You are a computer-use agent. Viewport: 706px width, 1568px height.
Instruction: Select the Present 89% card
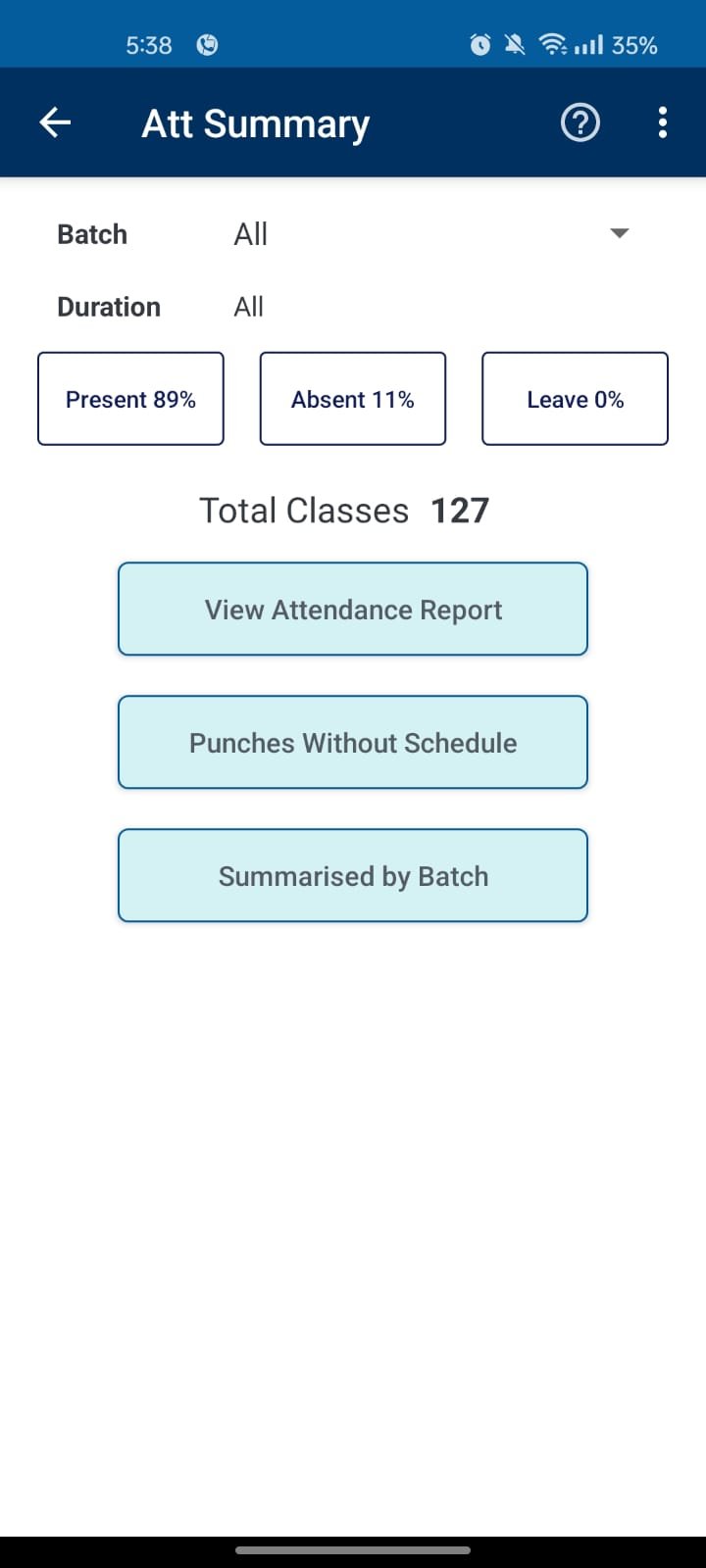[x=130, y=398]
